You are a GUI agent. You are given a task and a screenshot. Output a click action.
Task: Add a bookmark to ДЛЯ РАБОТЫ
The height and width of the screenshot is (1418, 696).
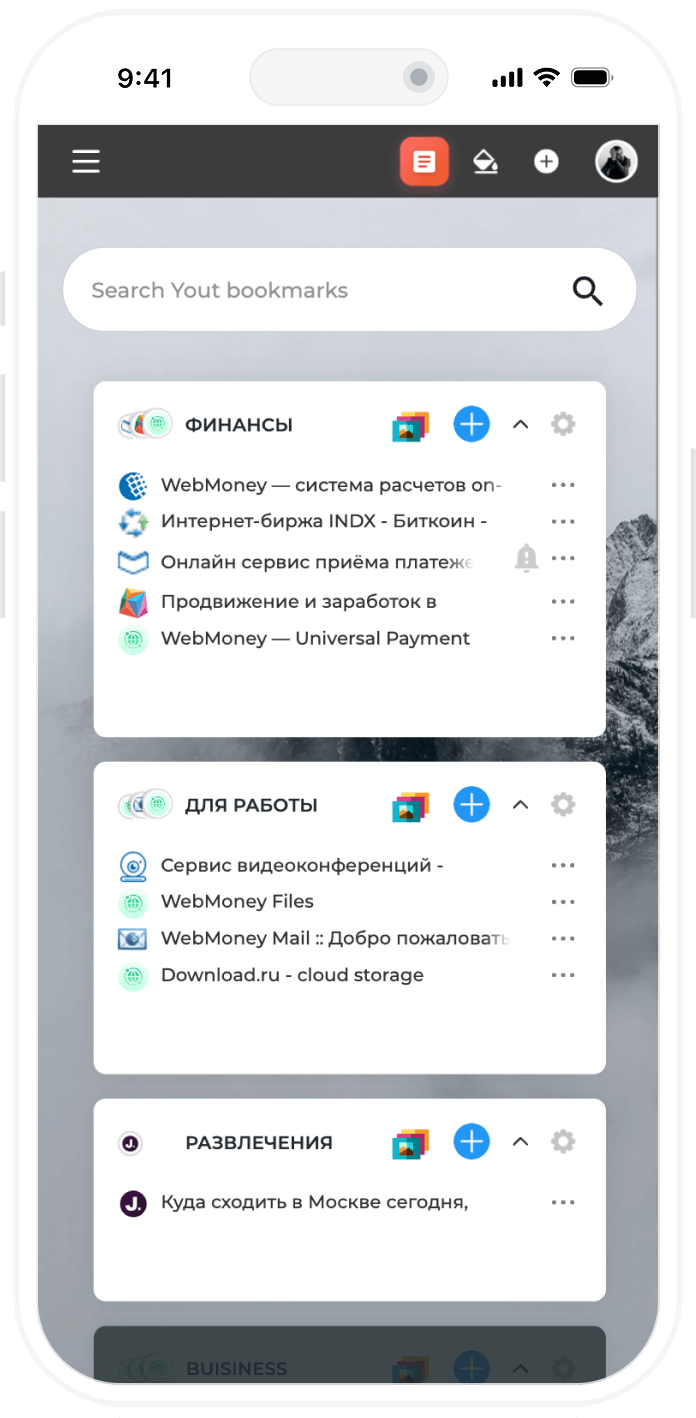pyautogui.click(x=471, y=804)
